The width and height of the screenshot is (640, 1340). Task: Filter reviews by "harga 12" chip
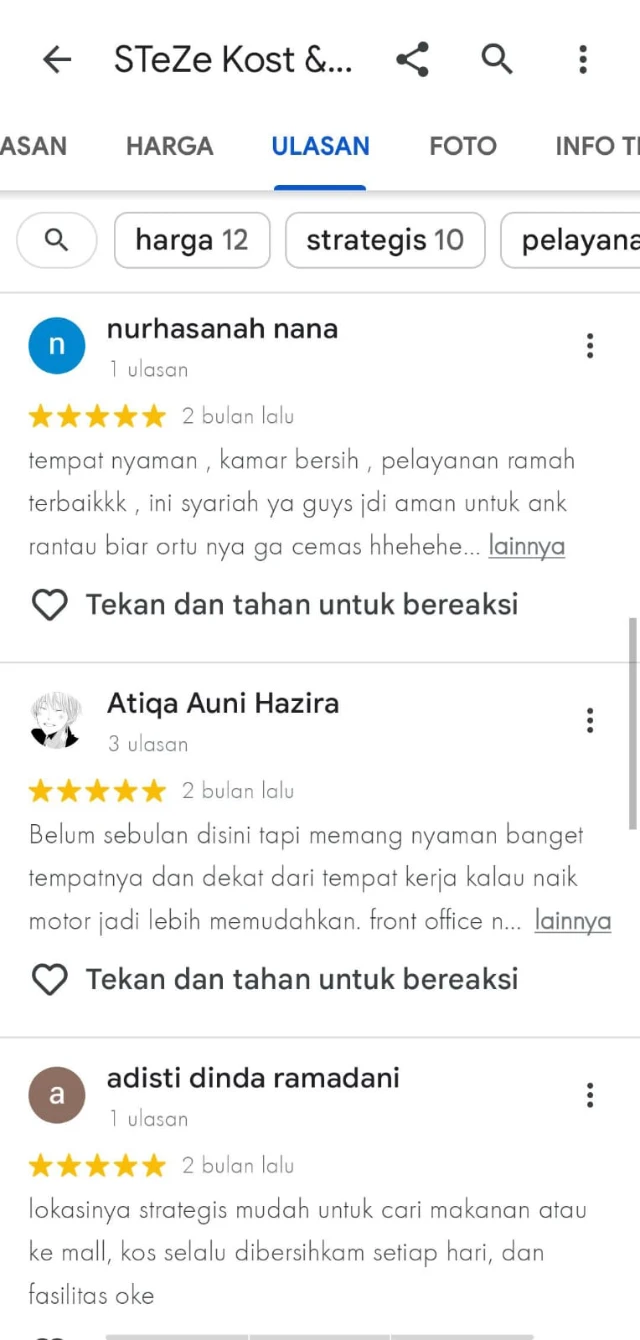pyautogui.click(x=192, y=240)
